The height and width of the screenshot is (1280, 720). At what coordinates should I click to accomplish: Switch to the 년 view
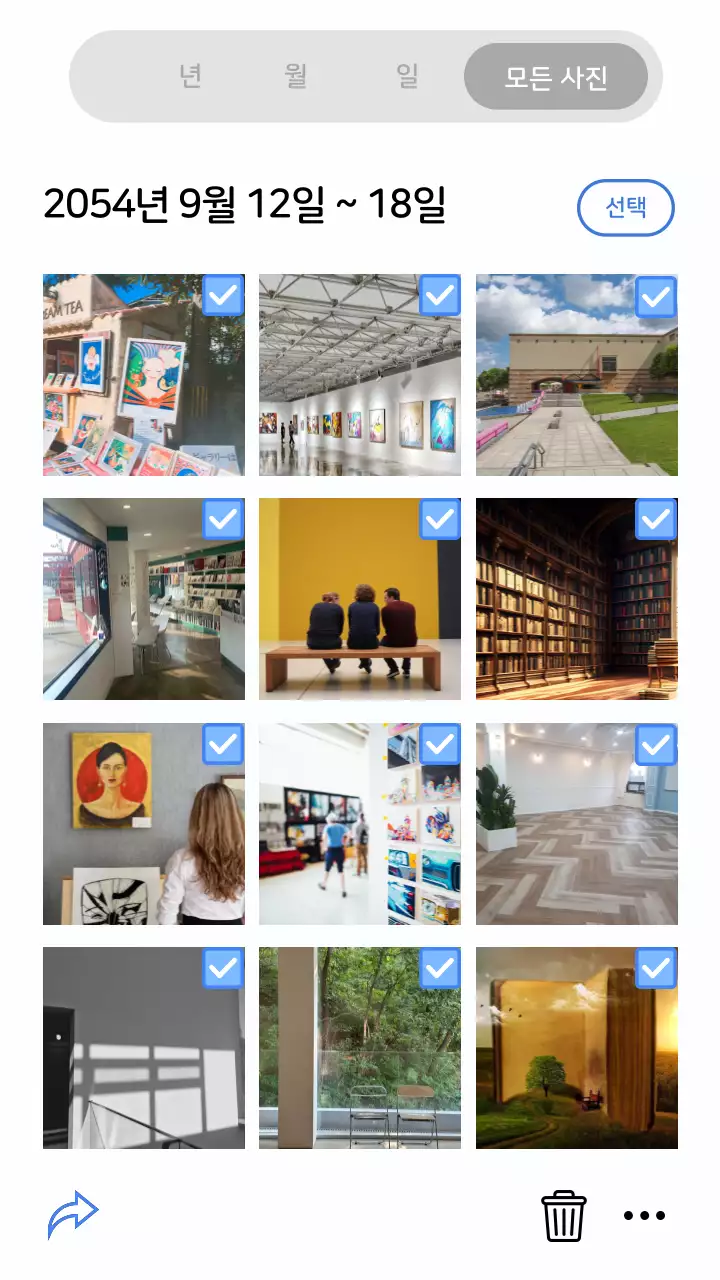click(191, 77)
